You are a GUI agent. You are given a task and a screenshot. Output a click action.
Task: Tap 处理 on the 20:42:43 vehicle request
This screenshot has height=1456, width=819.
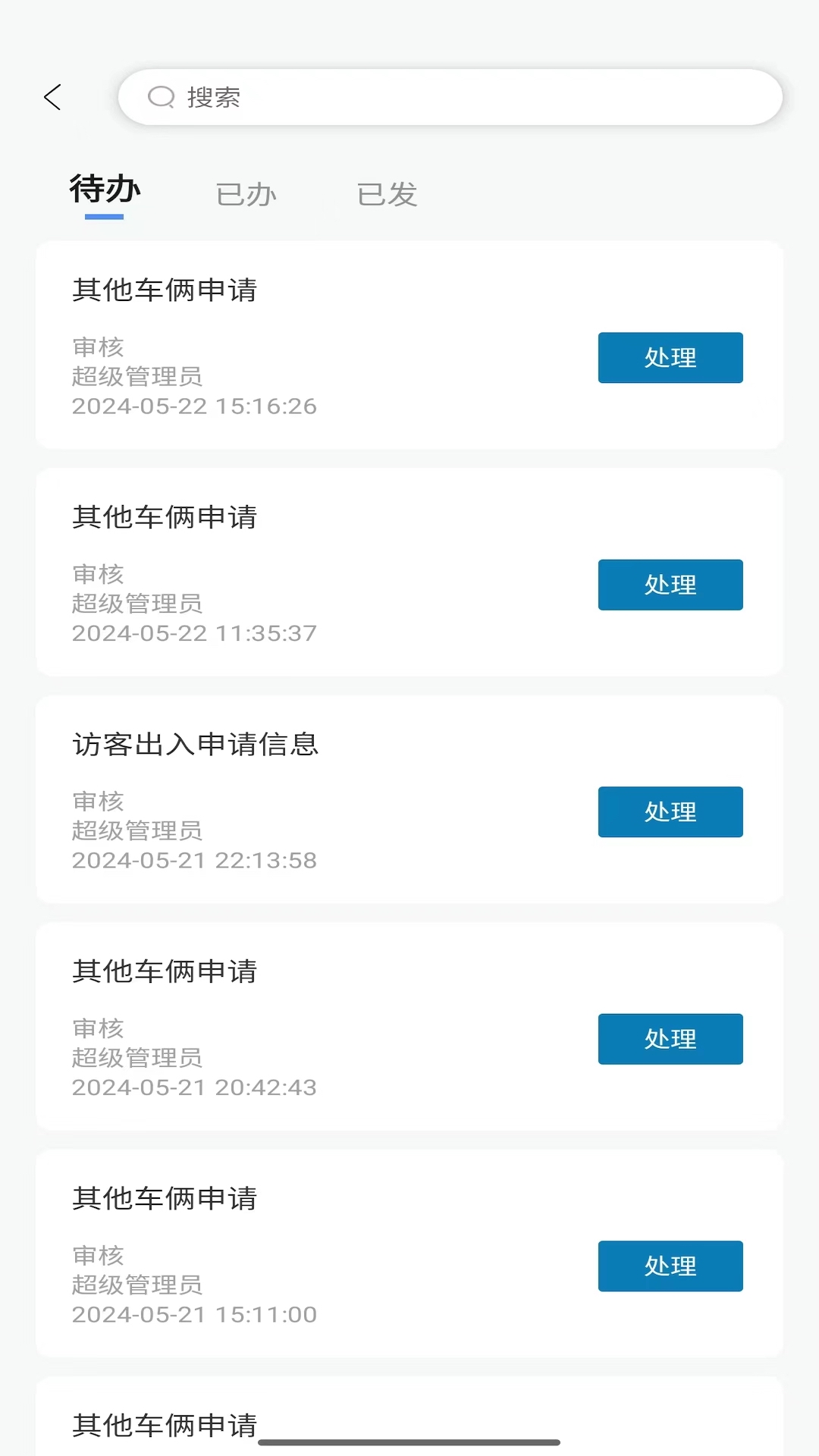[670, 1039]
